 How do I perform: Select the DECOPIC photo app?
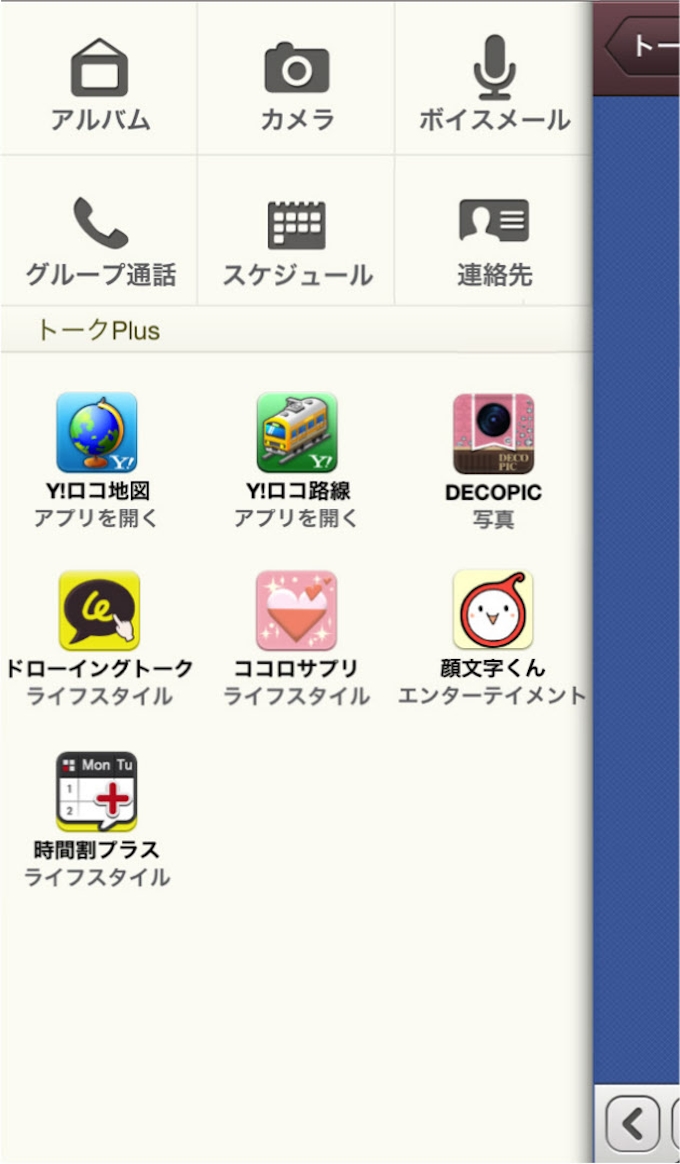coord(493,434)
